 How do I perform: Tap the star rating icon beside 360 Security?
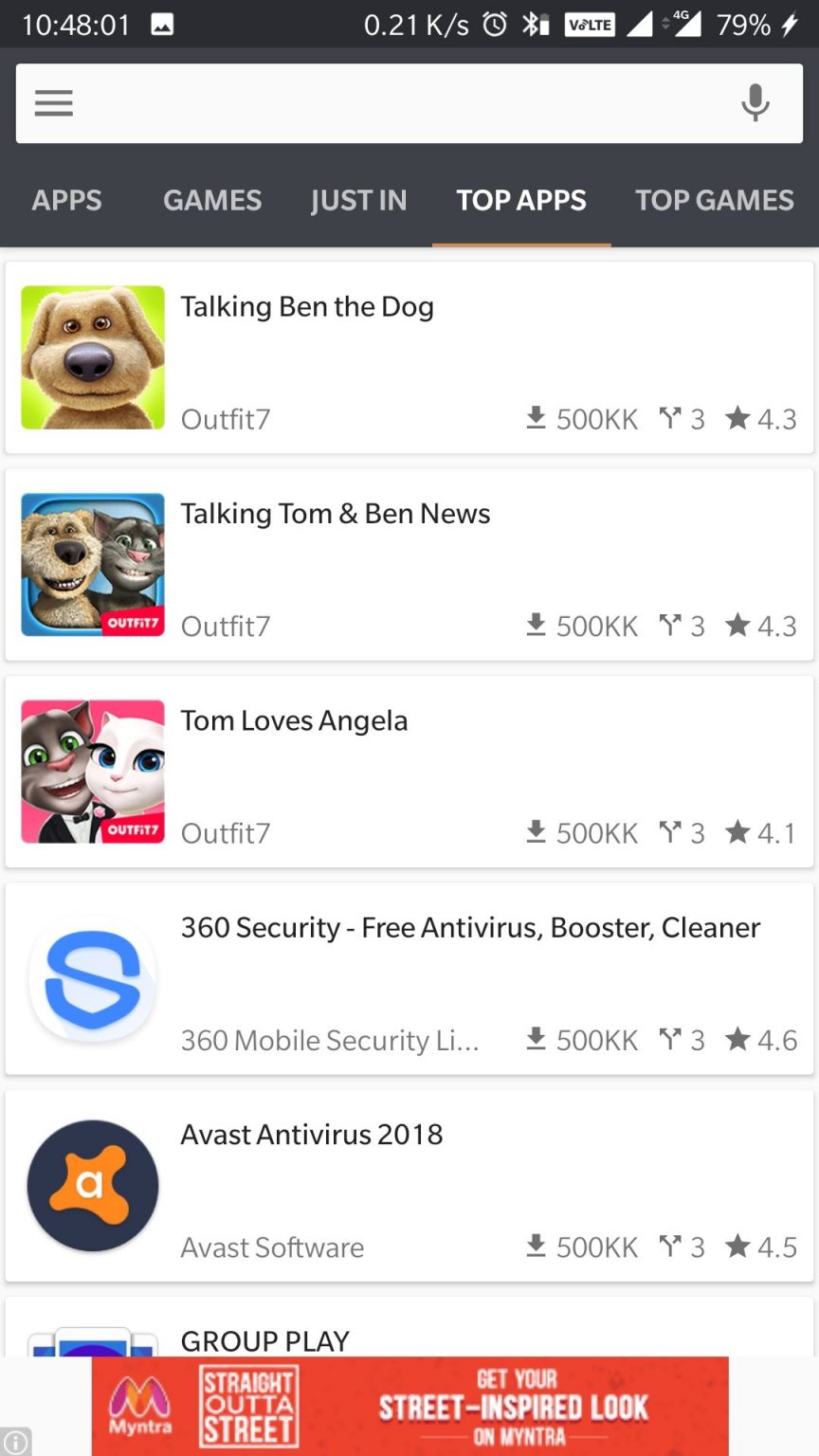pos(738,1038)
